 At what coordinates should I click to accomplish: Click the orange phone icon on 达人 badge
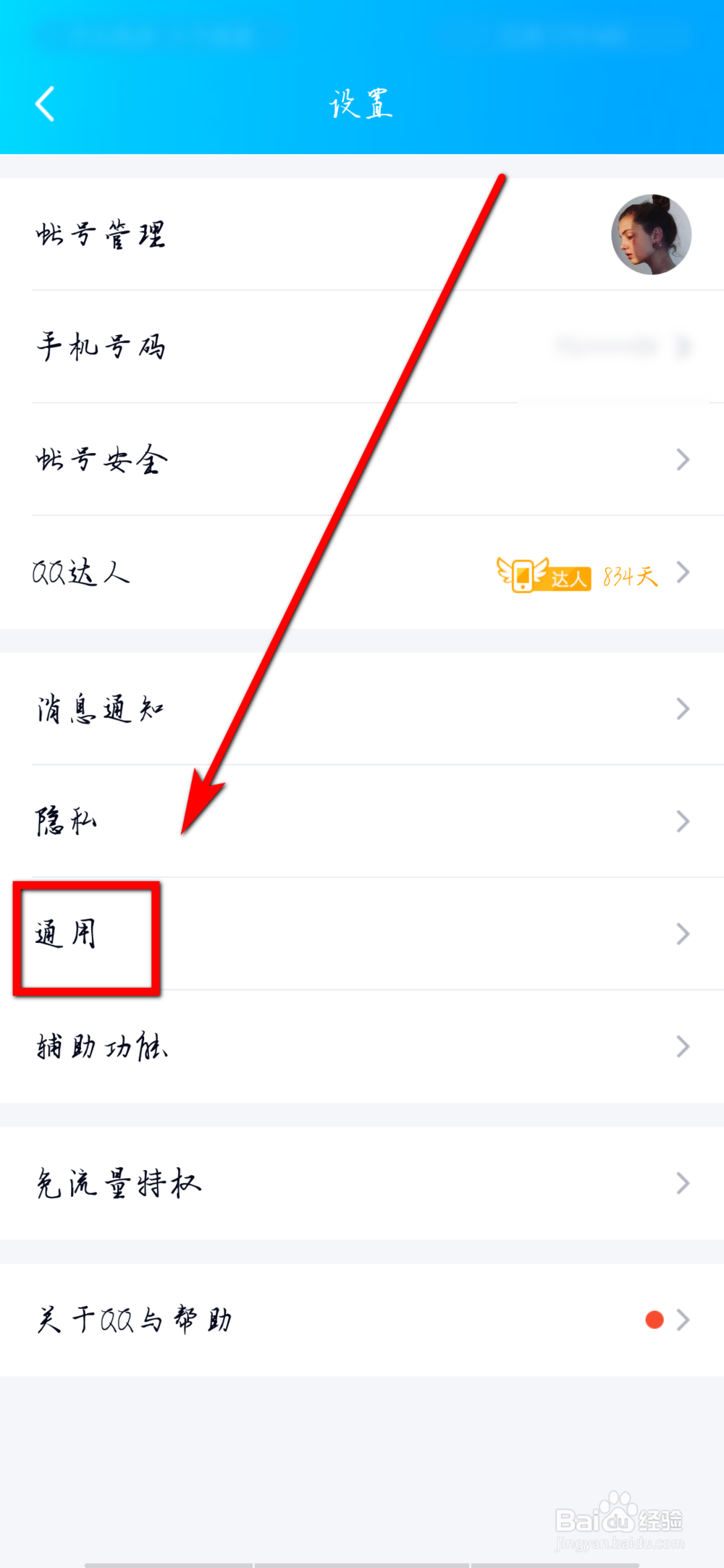(x=524, y=574)
